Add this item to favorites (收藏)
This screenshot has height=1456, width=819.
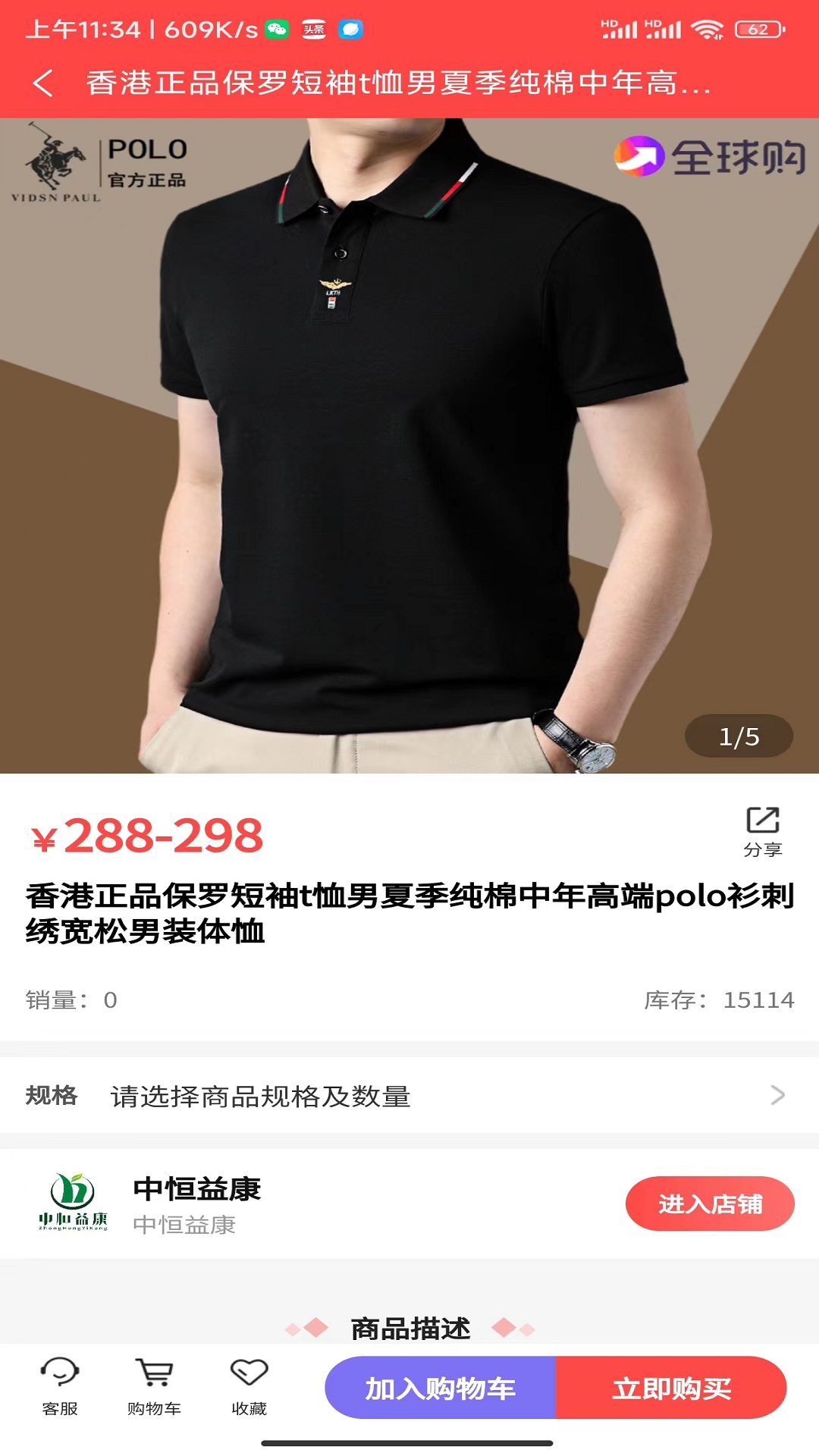point(249,1387)
